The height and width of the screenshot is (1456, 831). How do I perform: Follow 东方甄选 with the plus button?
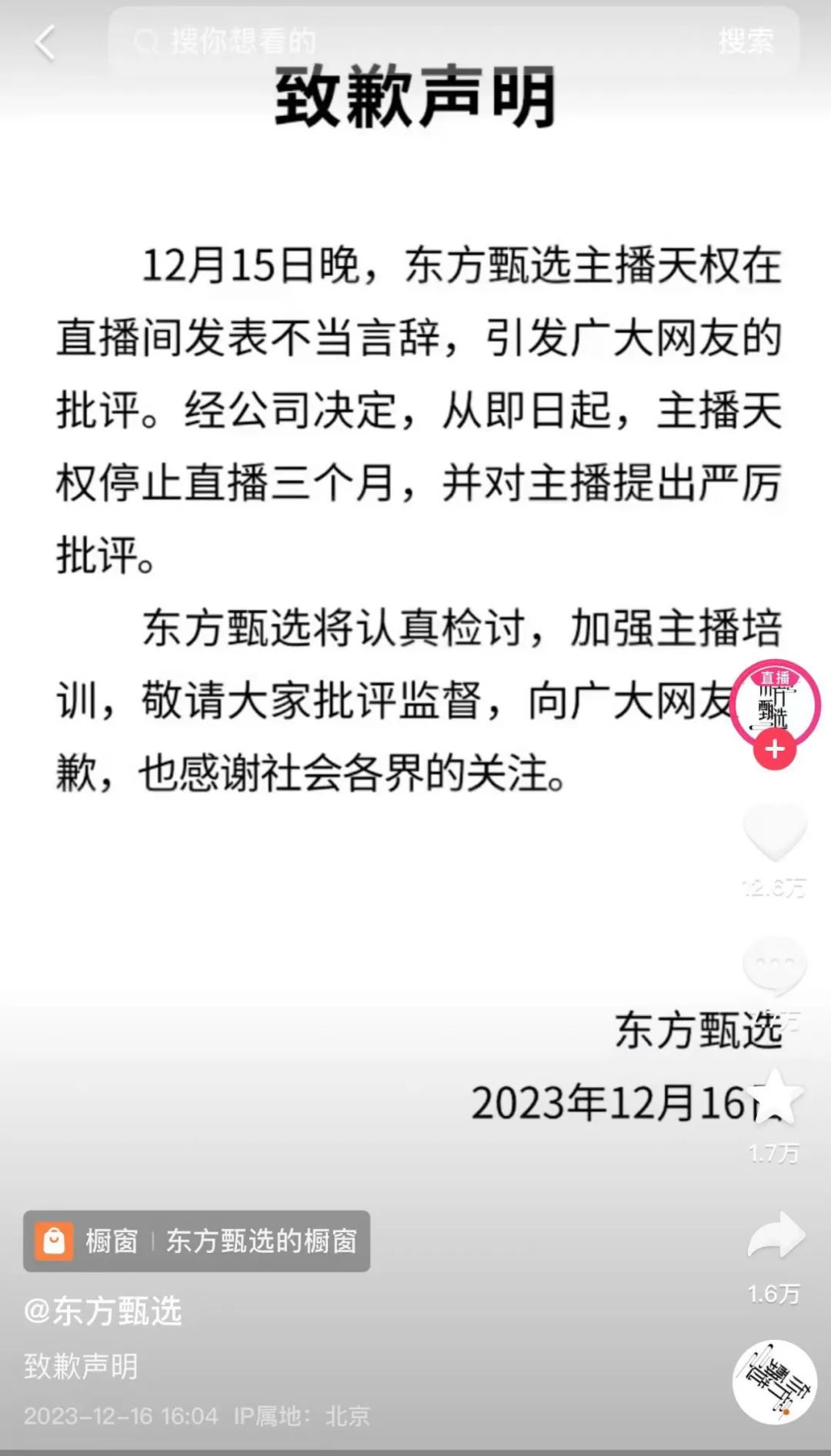(x=774, y=748)
